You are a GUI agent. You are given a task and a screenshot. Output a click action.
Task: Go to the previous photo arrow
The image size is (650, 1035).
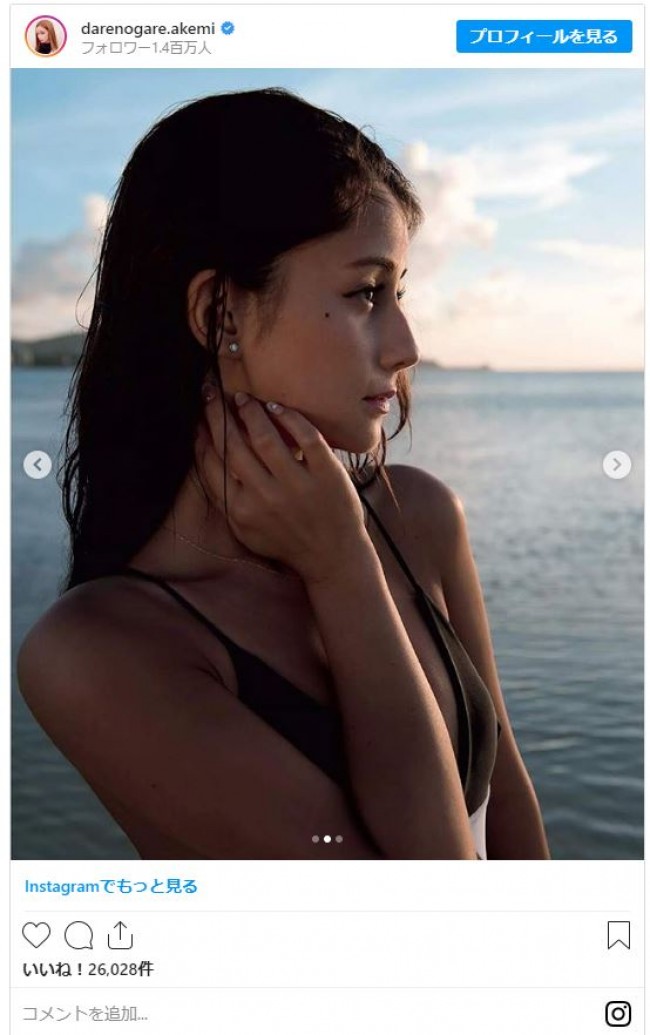[x=38, y=465]
